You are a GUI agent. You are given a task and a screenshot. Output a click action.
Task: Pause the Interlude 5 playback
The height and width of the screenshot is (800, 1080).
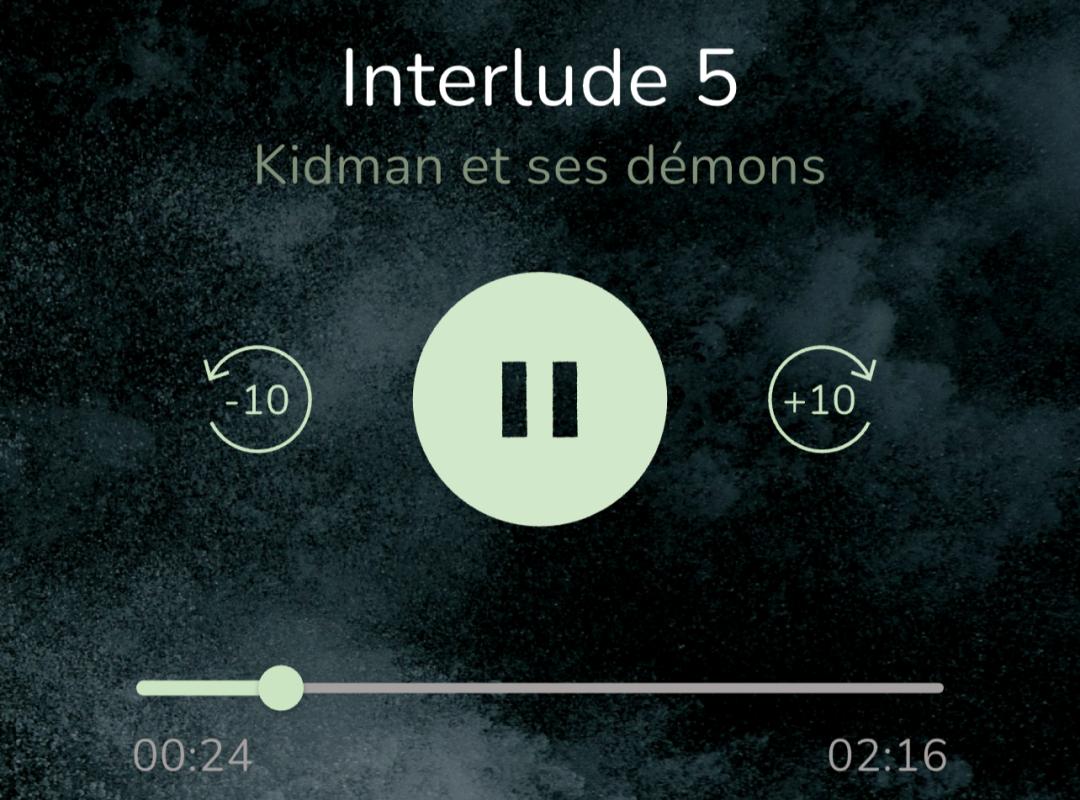[x=540, y=398]
